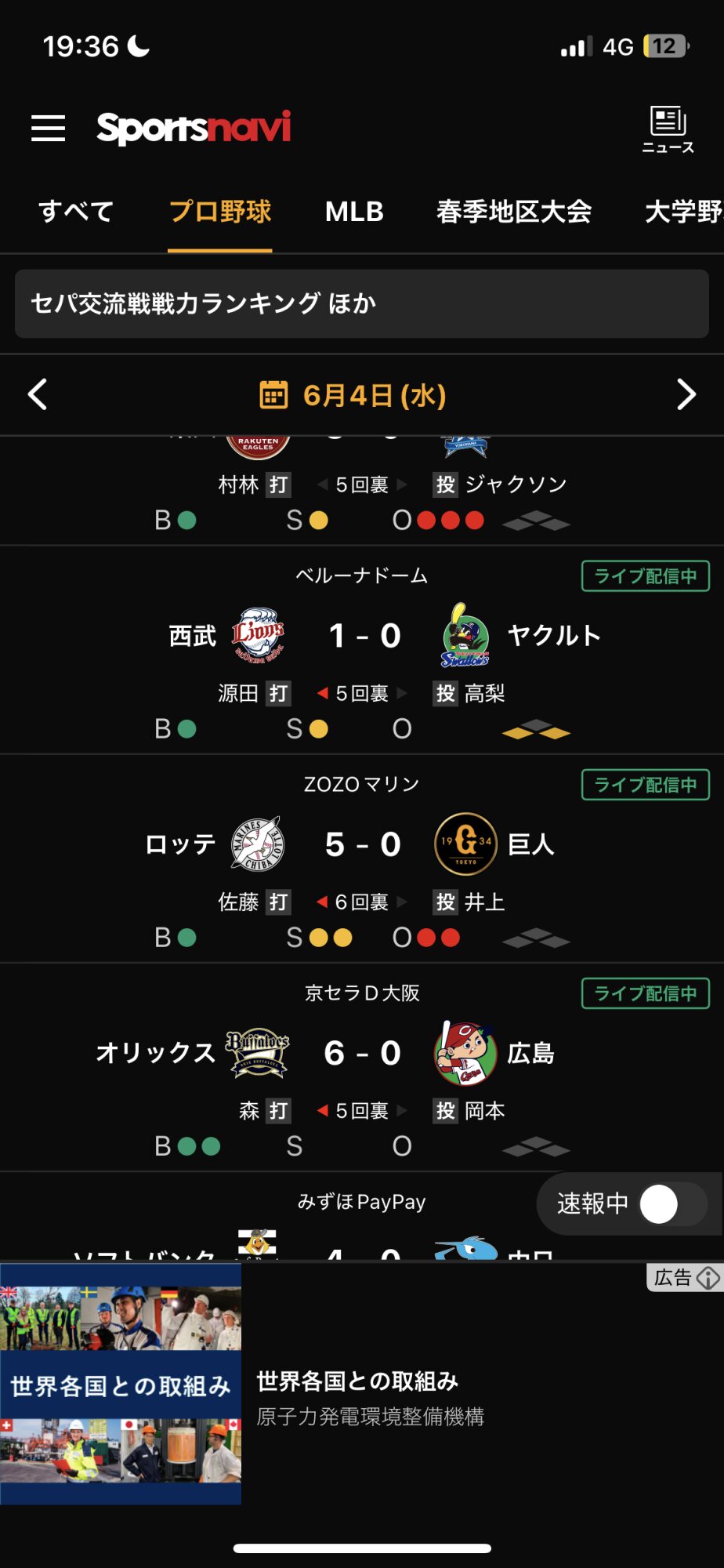Tap the 広告 ad info icon
The image size is (724, 1568).
click(708, 1278)
